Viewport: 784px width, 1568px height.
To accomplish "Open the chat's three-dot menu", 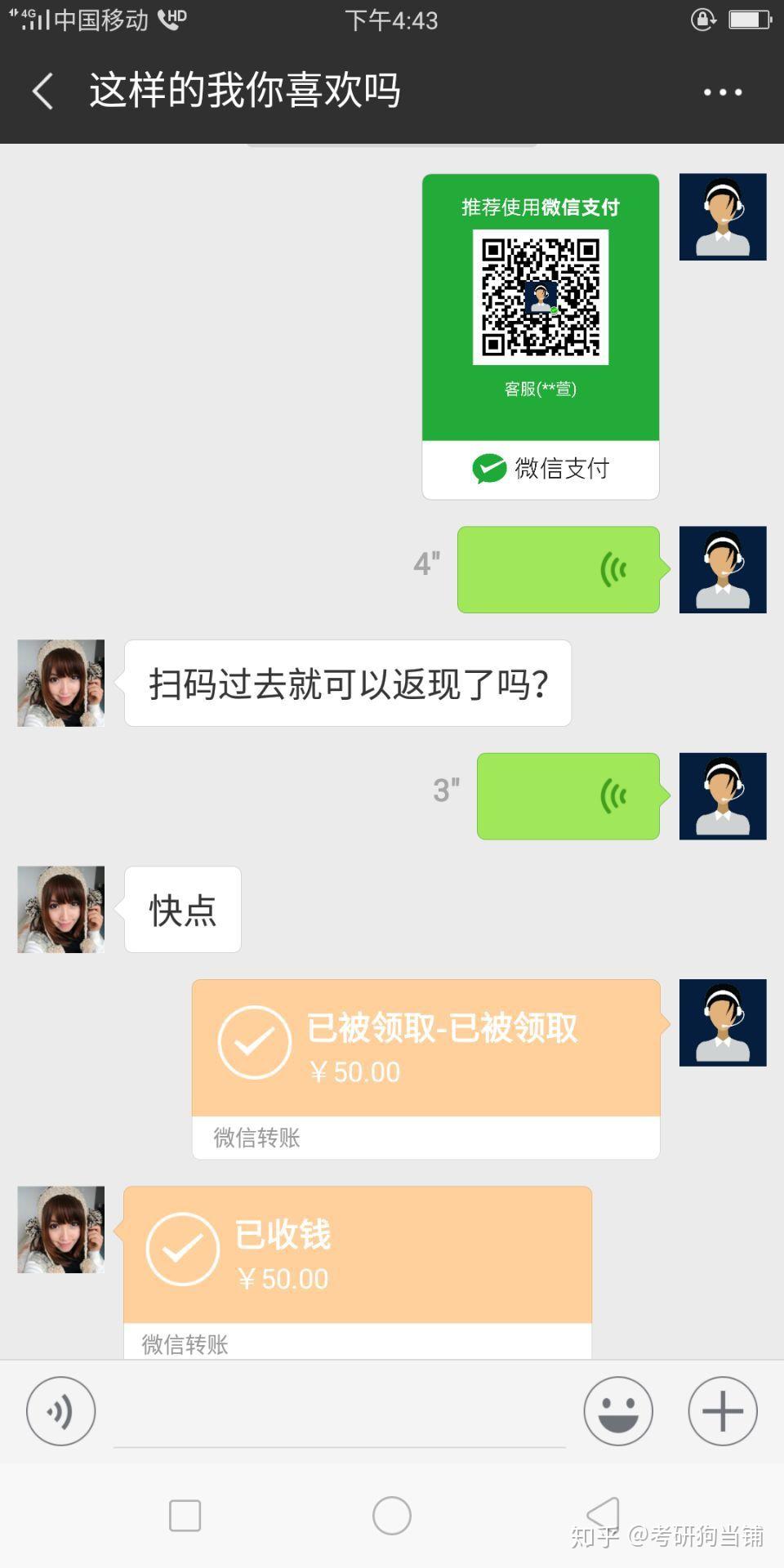I will (x=723, y=92).
